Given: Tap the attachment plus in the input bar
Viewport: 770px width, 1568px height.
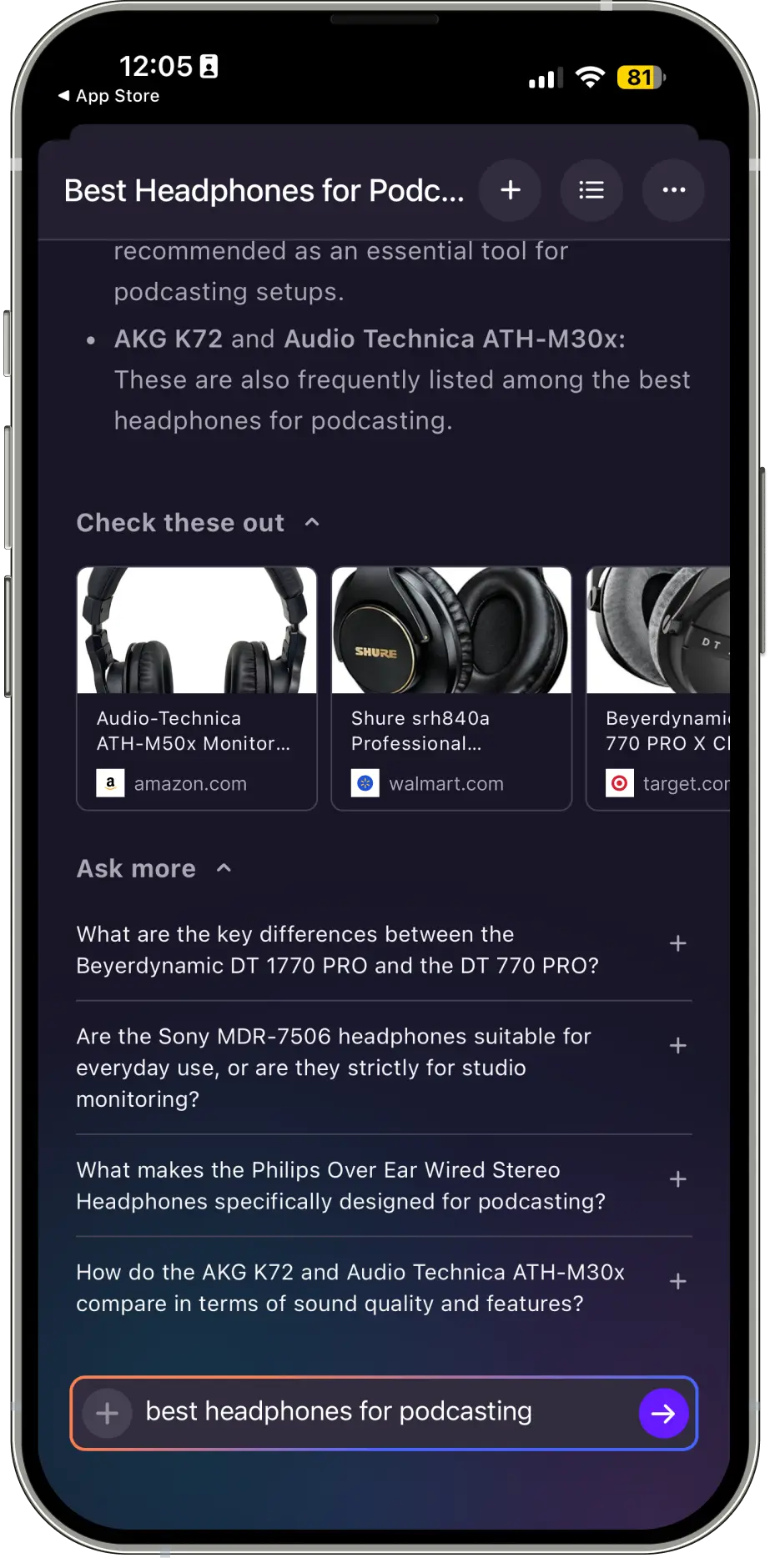Looking at the screenshot, I should click(107, 1413).
